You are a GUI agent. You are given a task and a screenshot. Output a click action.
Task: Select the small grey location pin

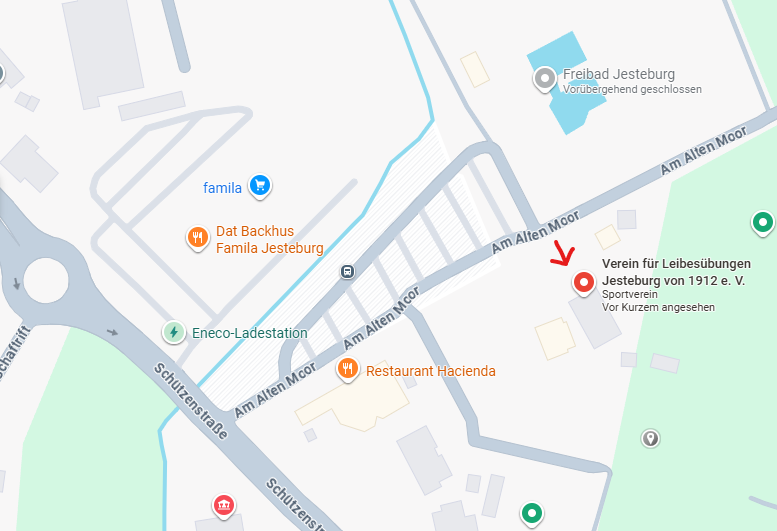pyautogui.click(x=650, y=437)
